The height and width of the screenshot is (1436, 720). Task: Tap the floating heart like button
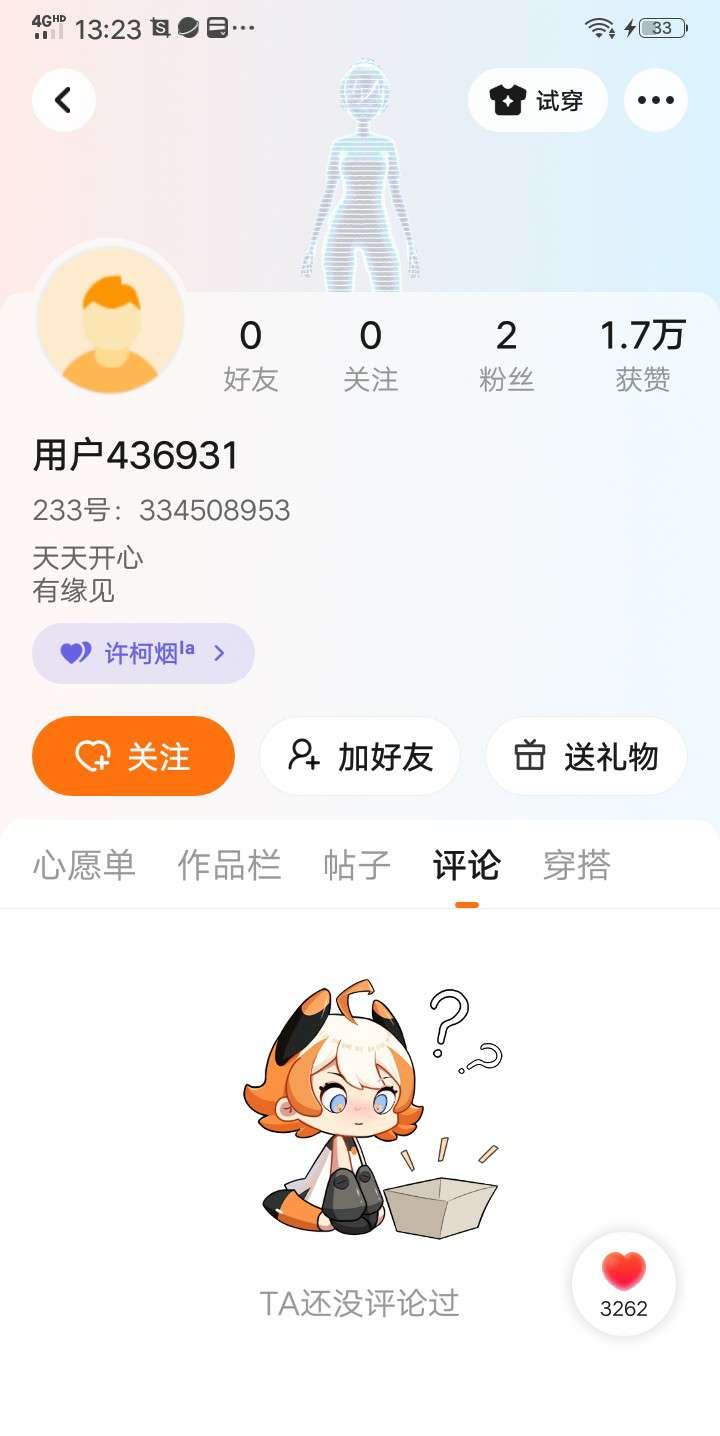point(624,1284)
